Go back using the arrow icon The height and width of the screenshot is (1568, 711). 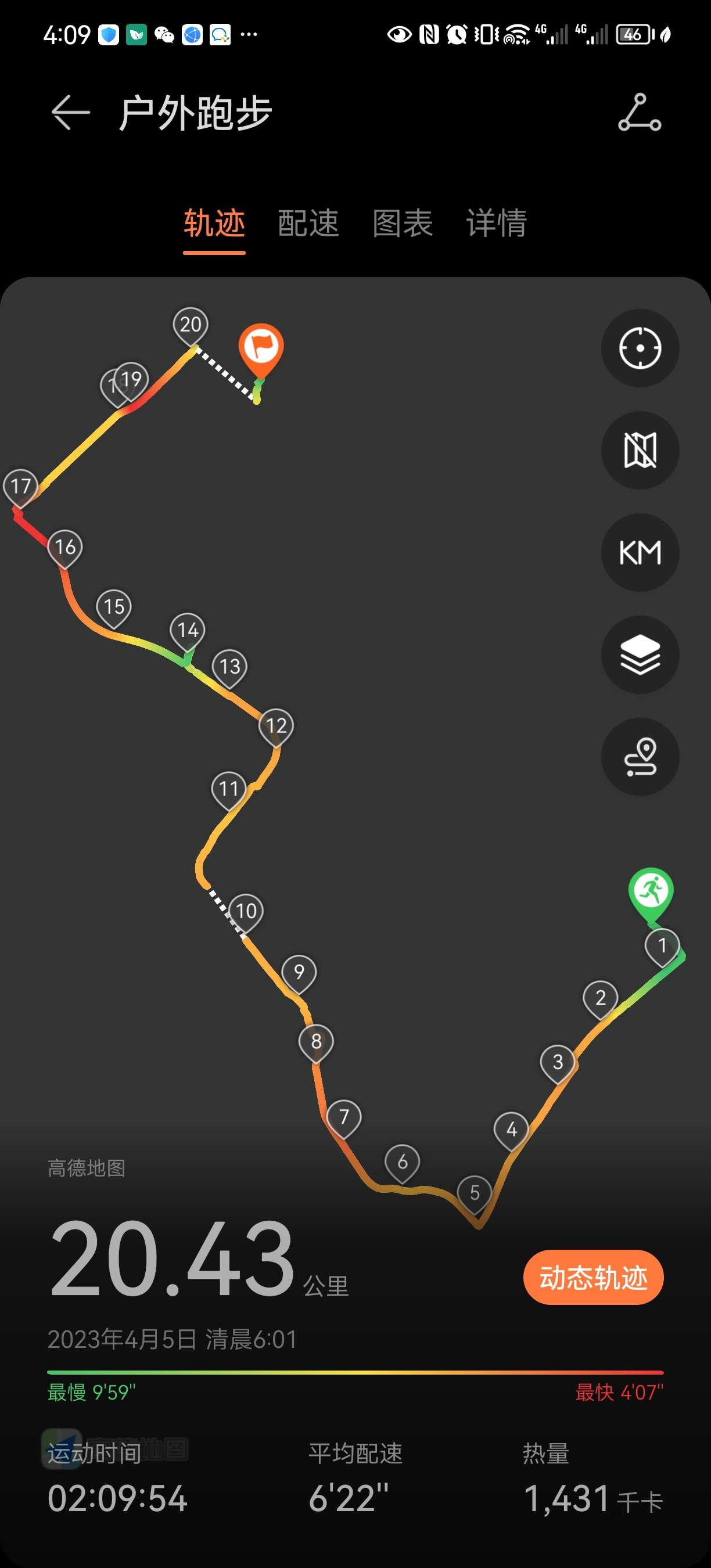click(71, 113)
